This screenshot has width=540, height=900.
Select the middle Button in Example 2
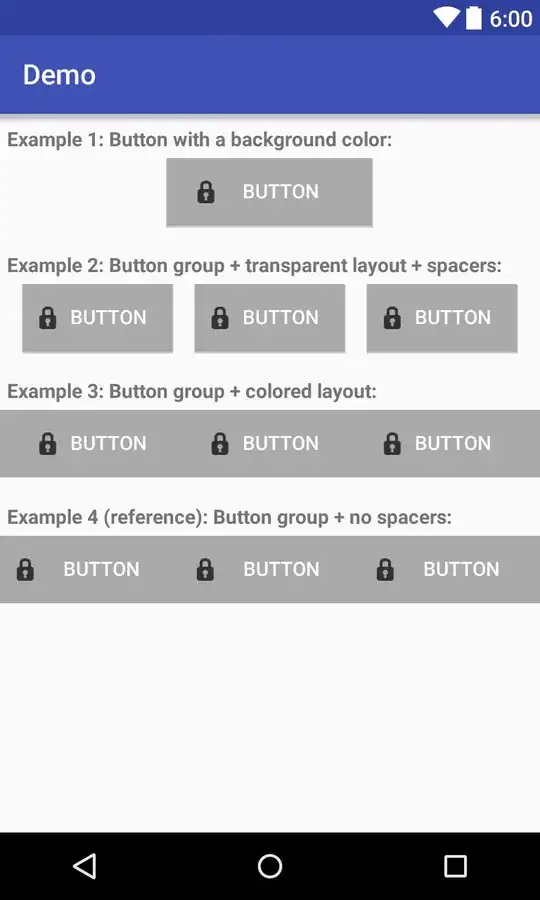click(x=270, y=317)
